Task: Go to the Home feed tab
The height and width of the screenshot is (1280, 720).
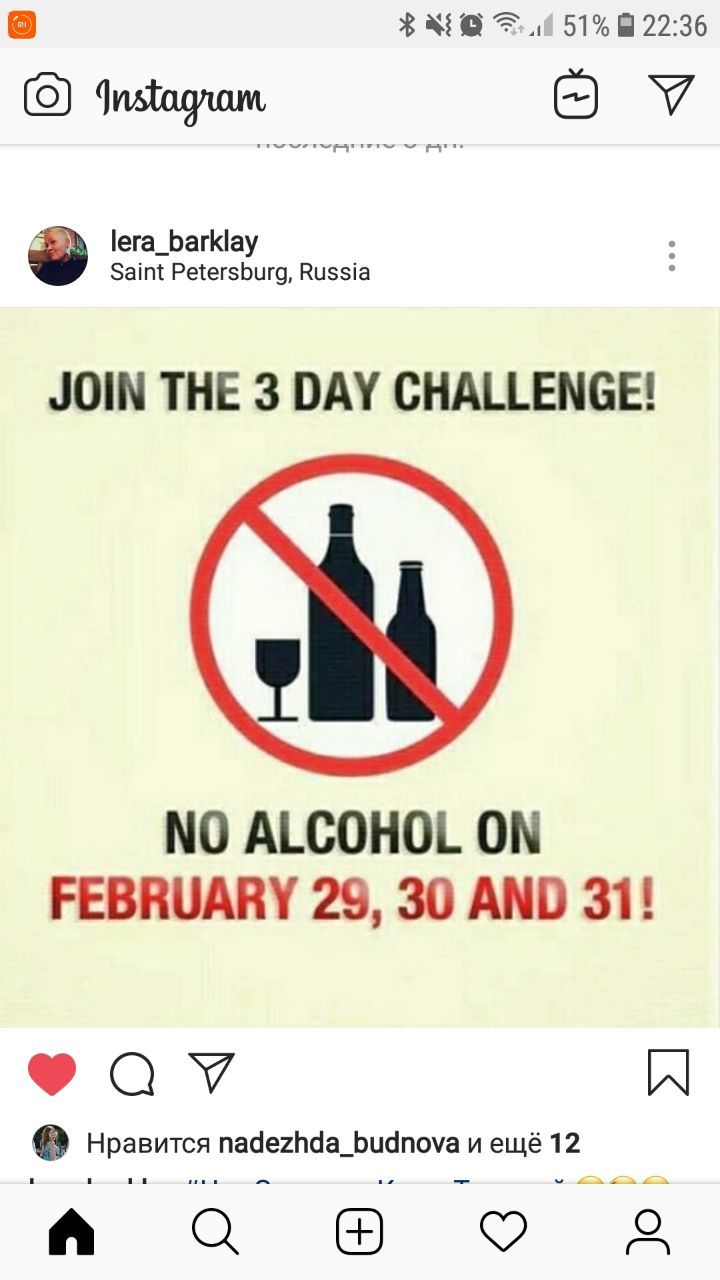Action: [72, 1231]
